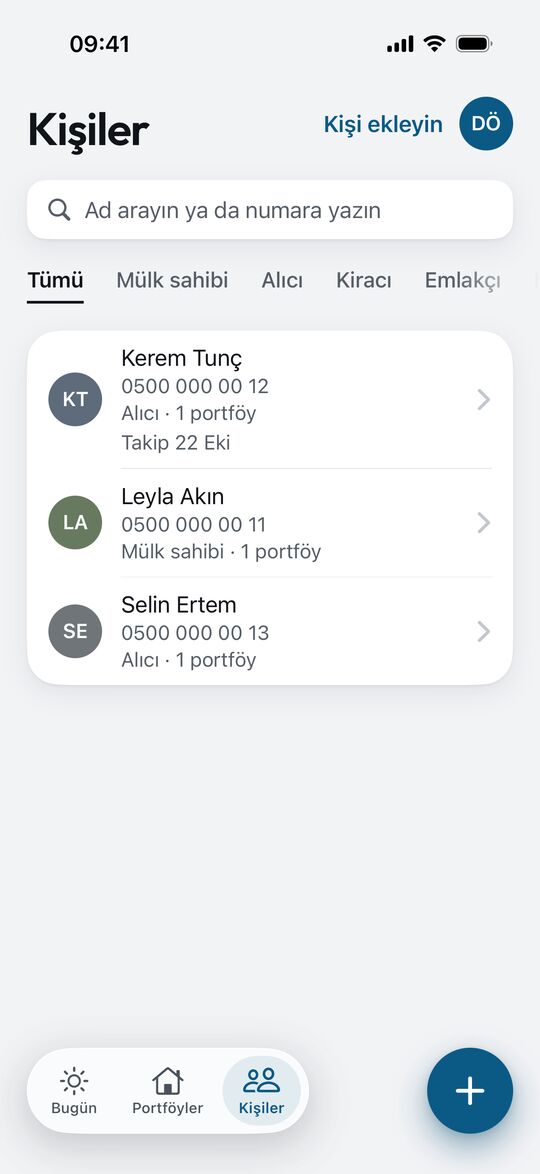Open the DÖ profile avatar
This screenshot has width=540, height=1174.
click(486, 124)
